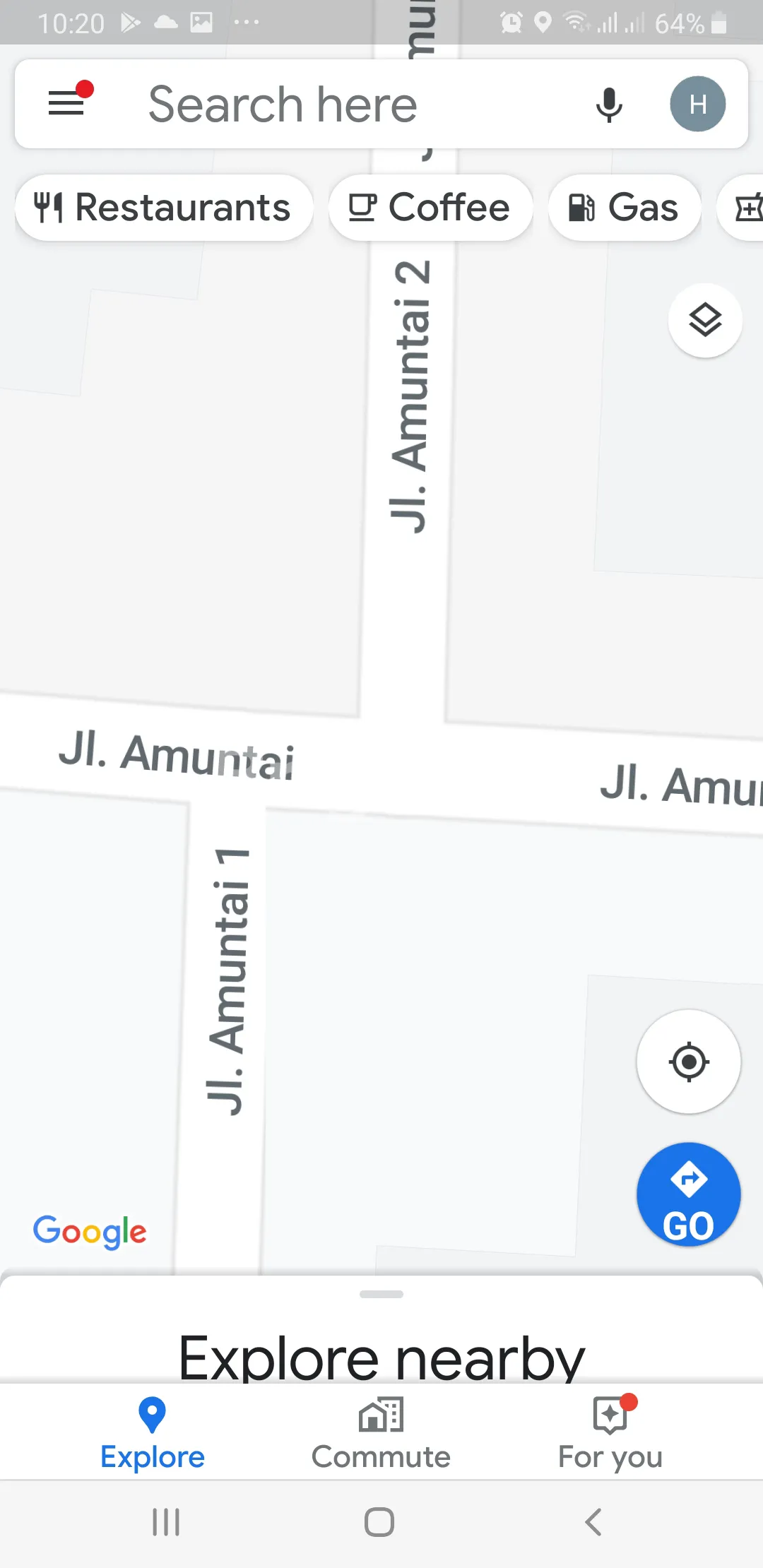Center map on my location

click(689, 1062)
